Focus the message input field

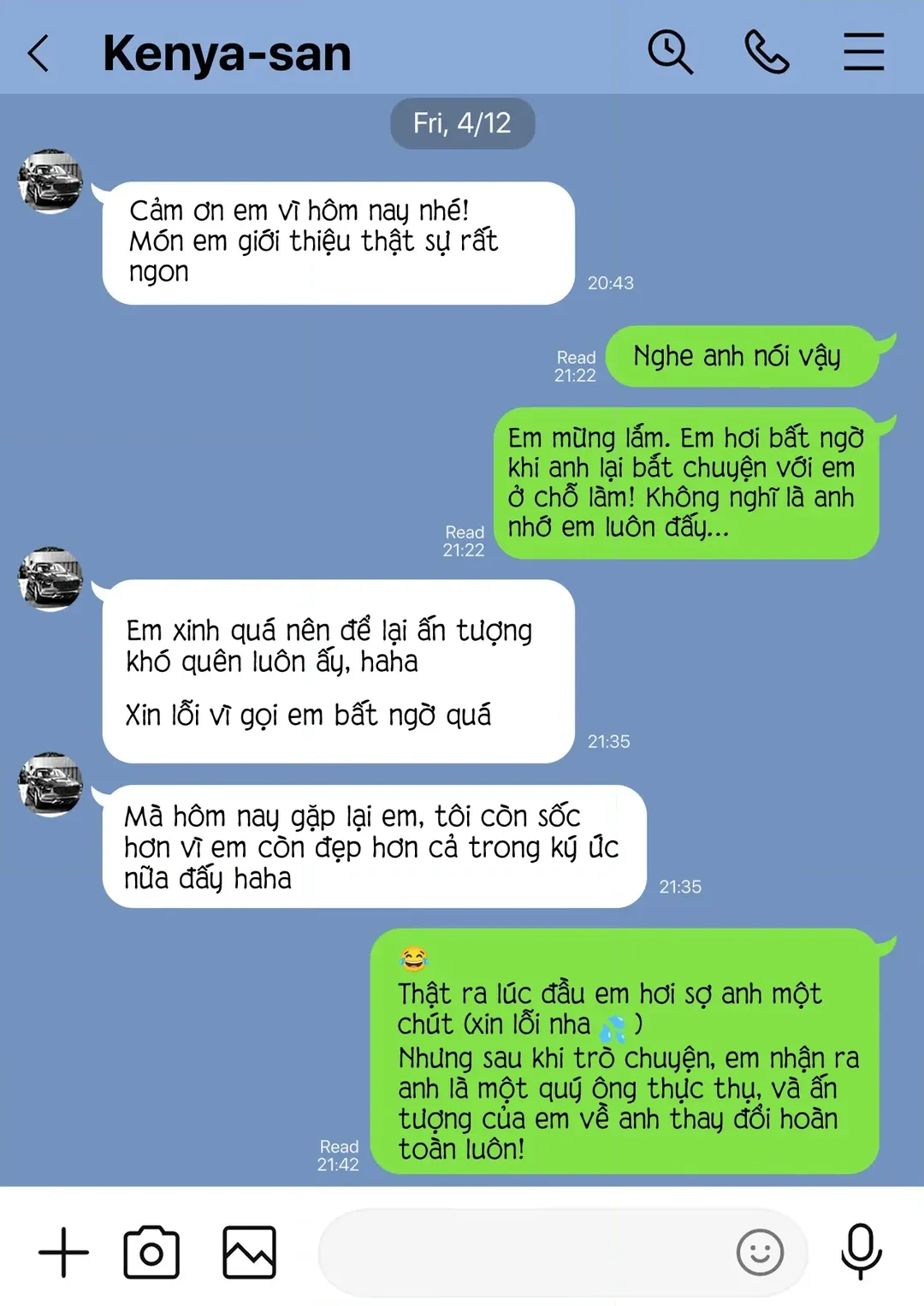click(x=522, y=1252)
